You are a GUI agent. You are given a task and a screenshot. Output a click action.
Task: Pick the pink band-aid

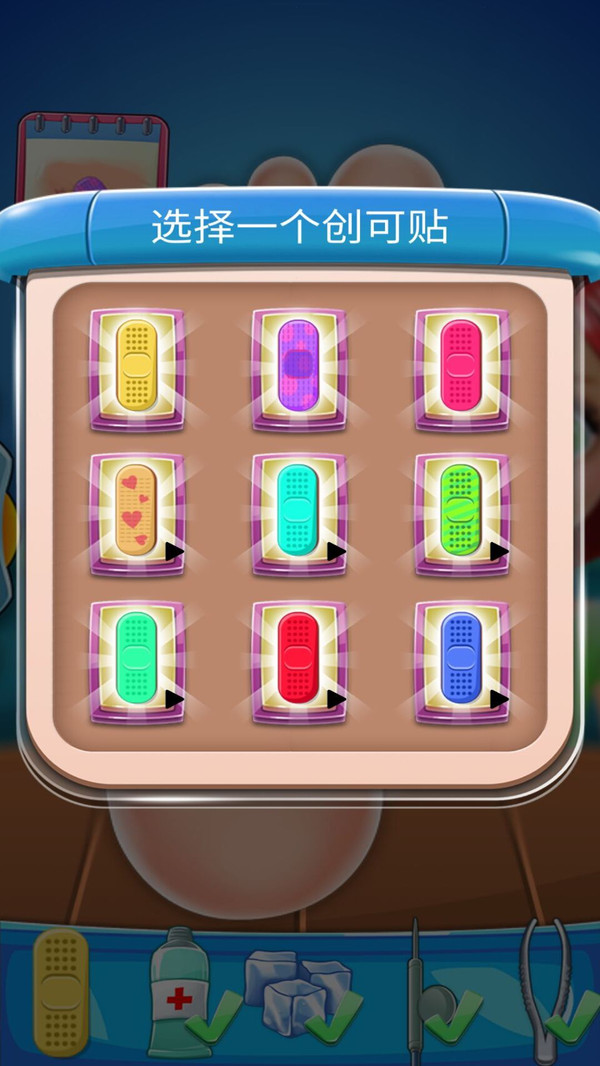pos(461,367)
